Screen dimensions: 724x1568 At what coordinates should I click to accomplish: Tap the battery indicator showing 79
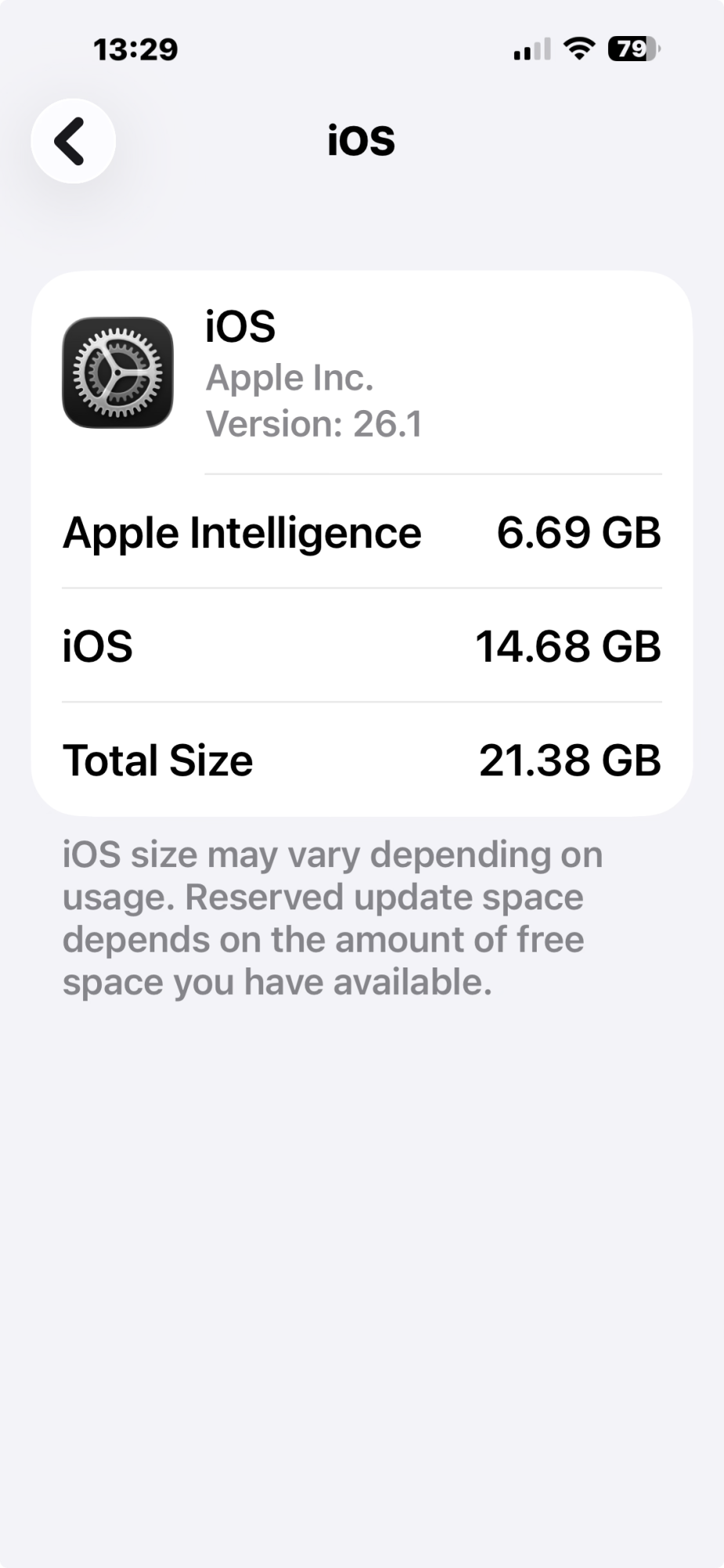point(633,49)
